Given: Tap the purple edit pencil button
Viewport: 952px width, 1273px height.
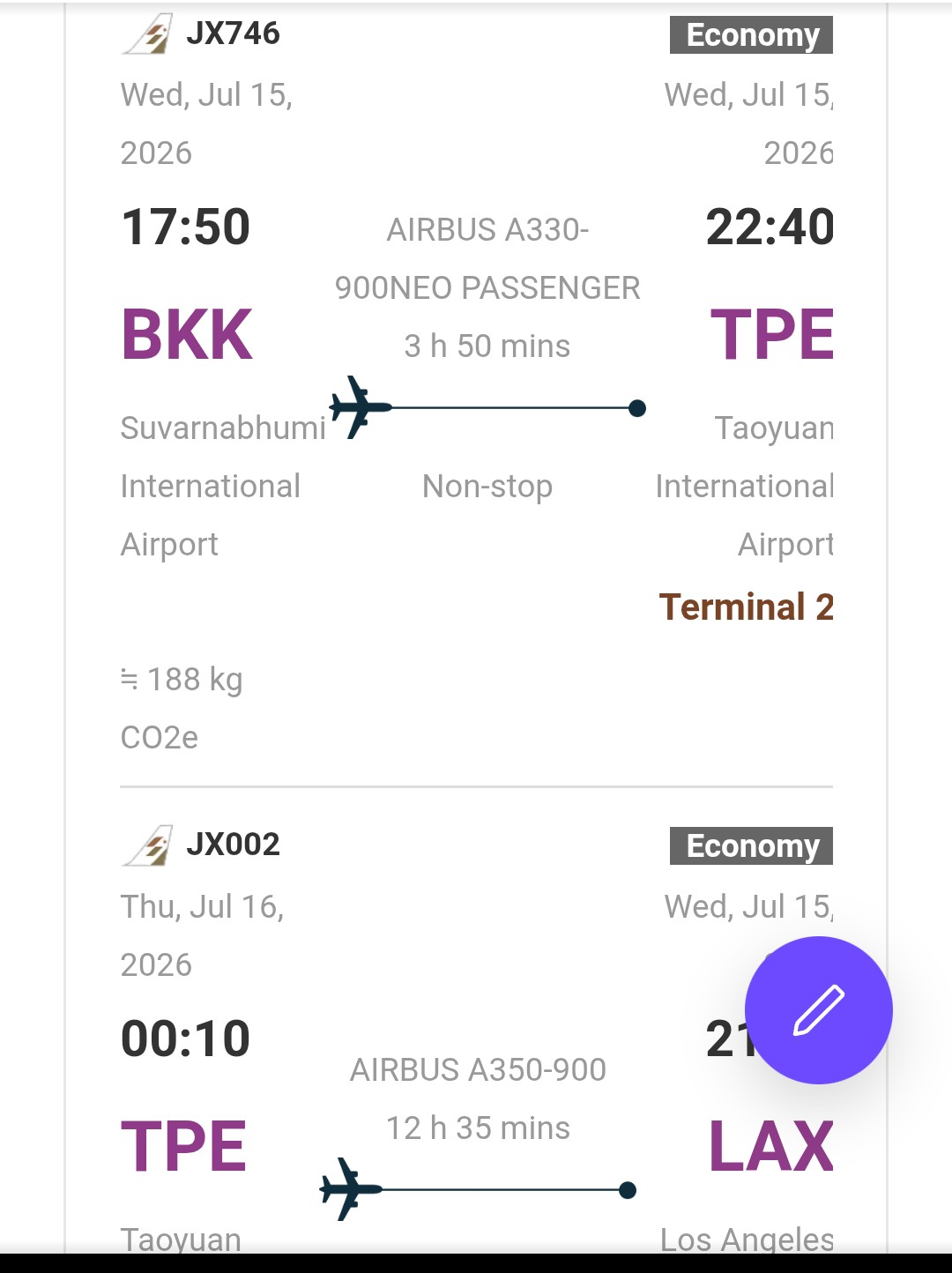Looking at the screenshot, I should point(818,1010).
